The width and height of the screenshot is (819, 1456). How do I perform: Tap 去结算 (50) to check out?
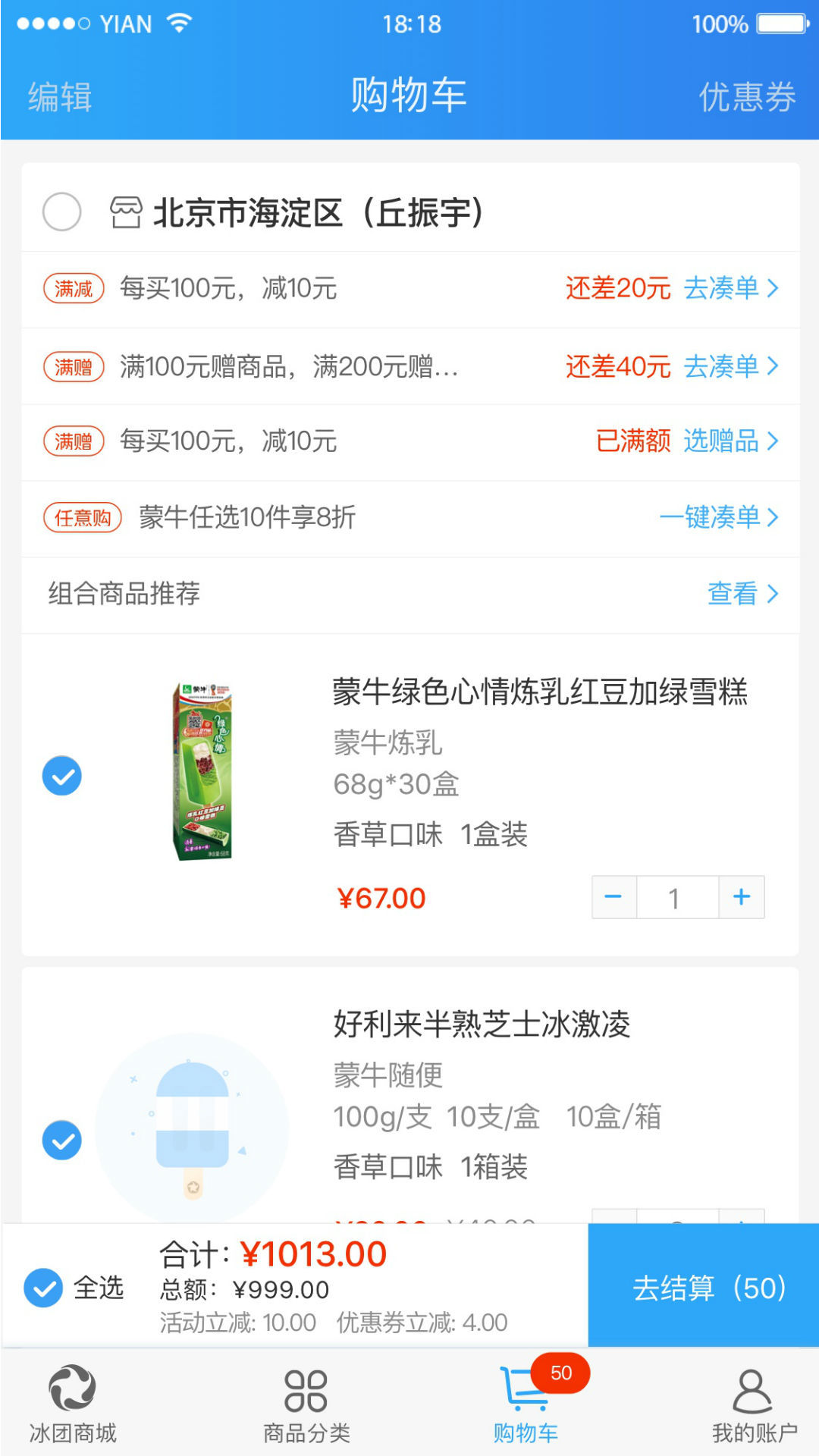coord(703,1287)
